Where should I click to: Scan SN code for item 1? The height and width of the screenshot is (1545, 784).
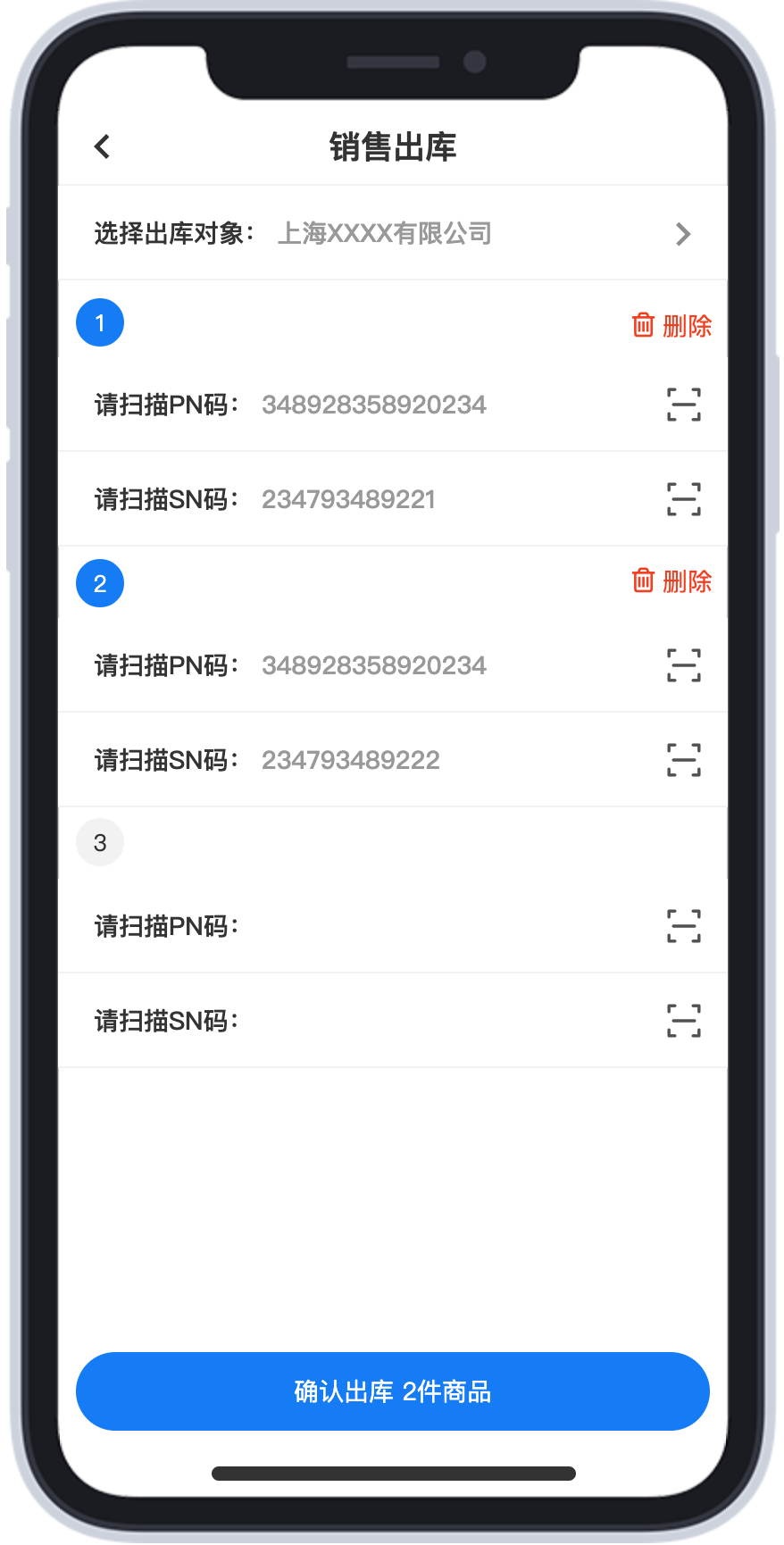click(684, 499)
